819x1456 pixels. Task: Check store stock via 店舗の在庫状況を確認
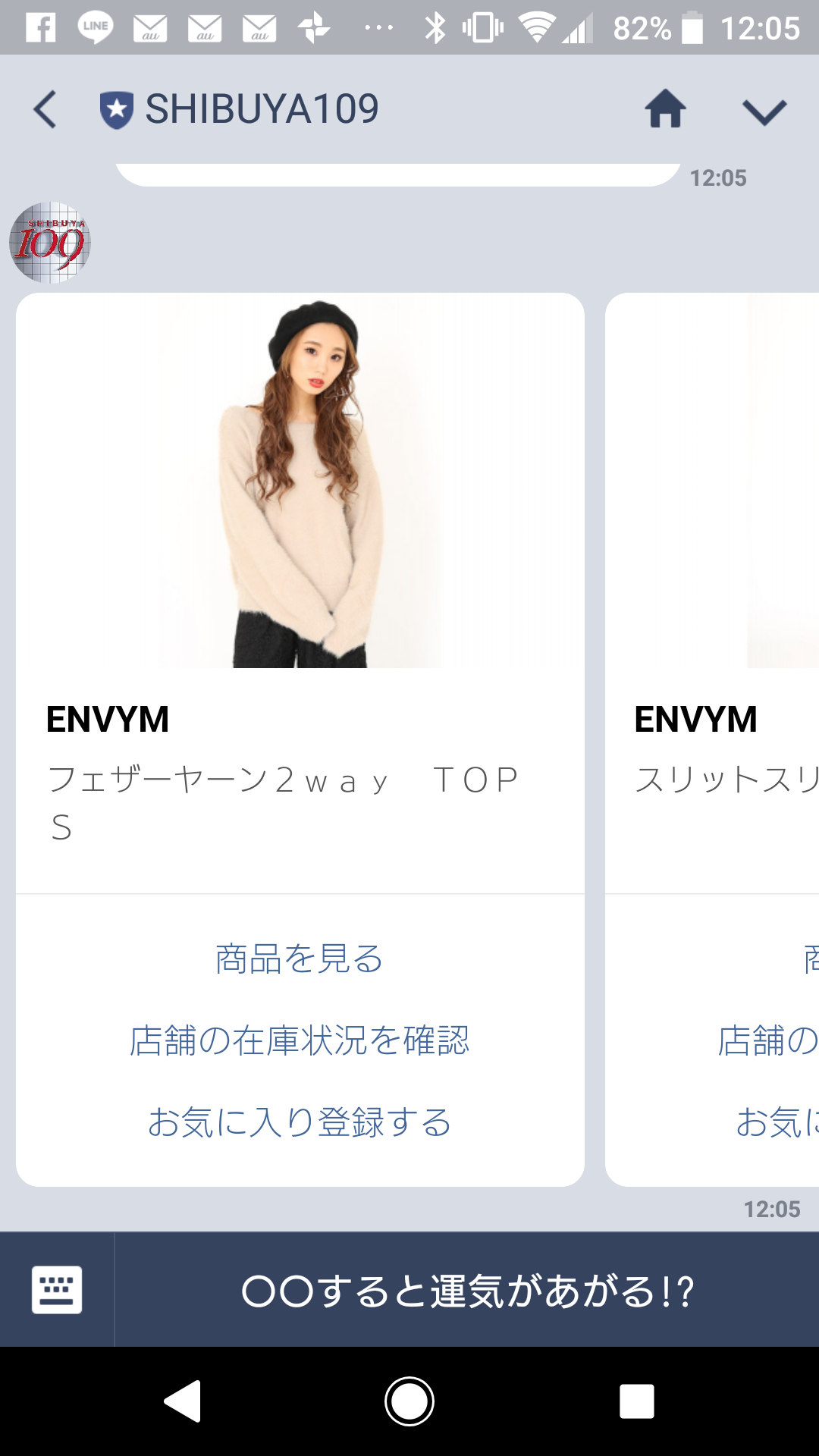pyautogui.click(x=300, y=1040)
